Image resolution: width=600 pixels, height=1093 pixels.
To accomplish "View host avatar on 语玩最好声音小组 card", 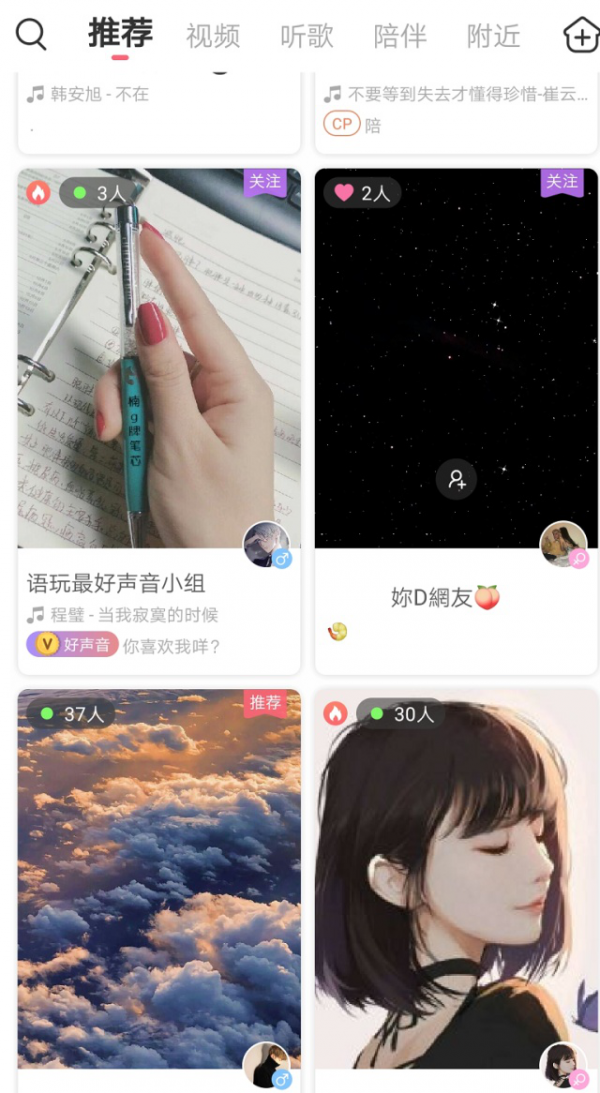I will click(267, 545).
